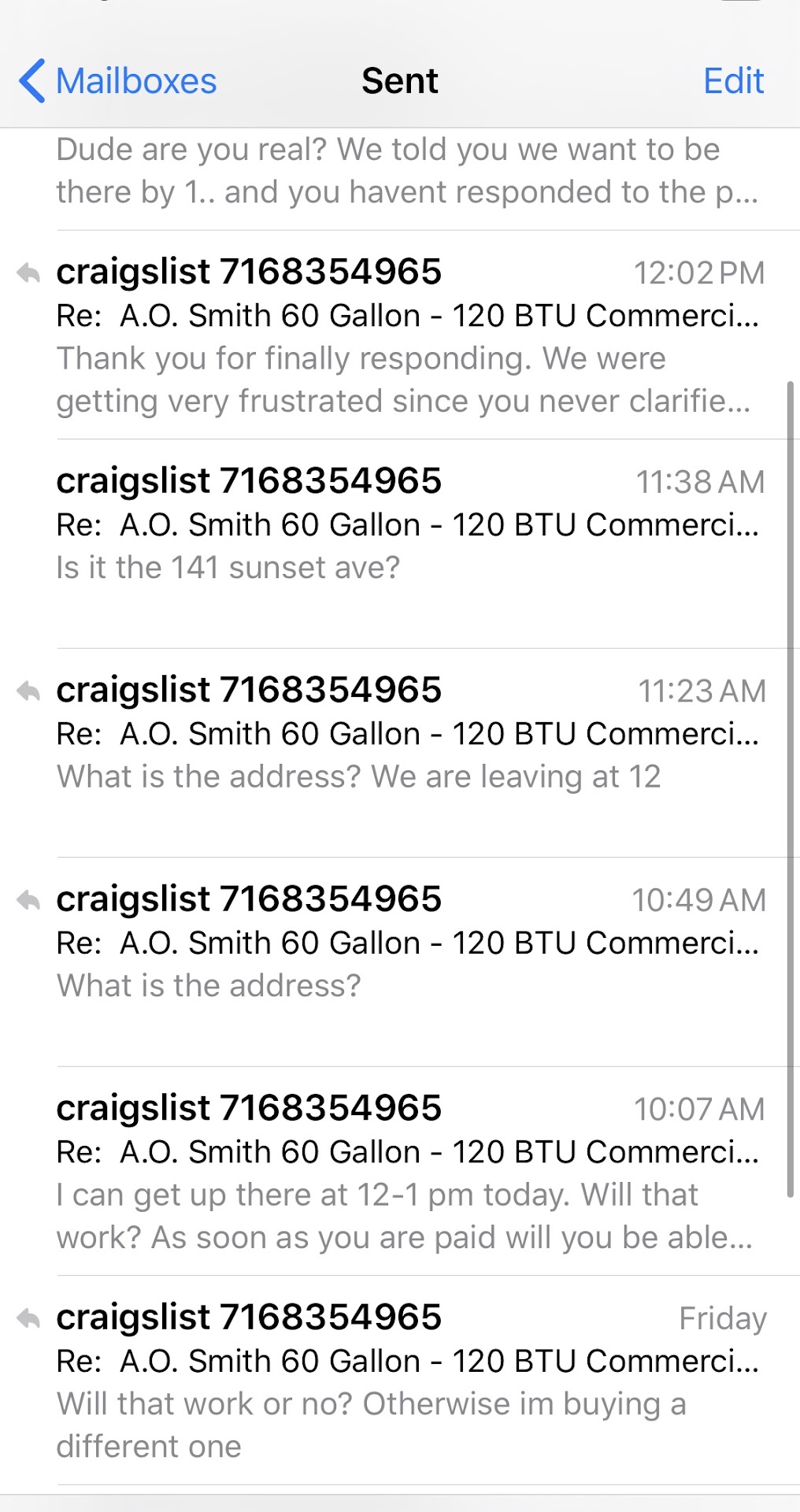Open Friday's email "Will that work or no?"

[406, 1380]
